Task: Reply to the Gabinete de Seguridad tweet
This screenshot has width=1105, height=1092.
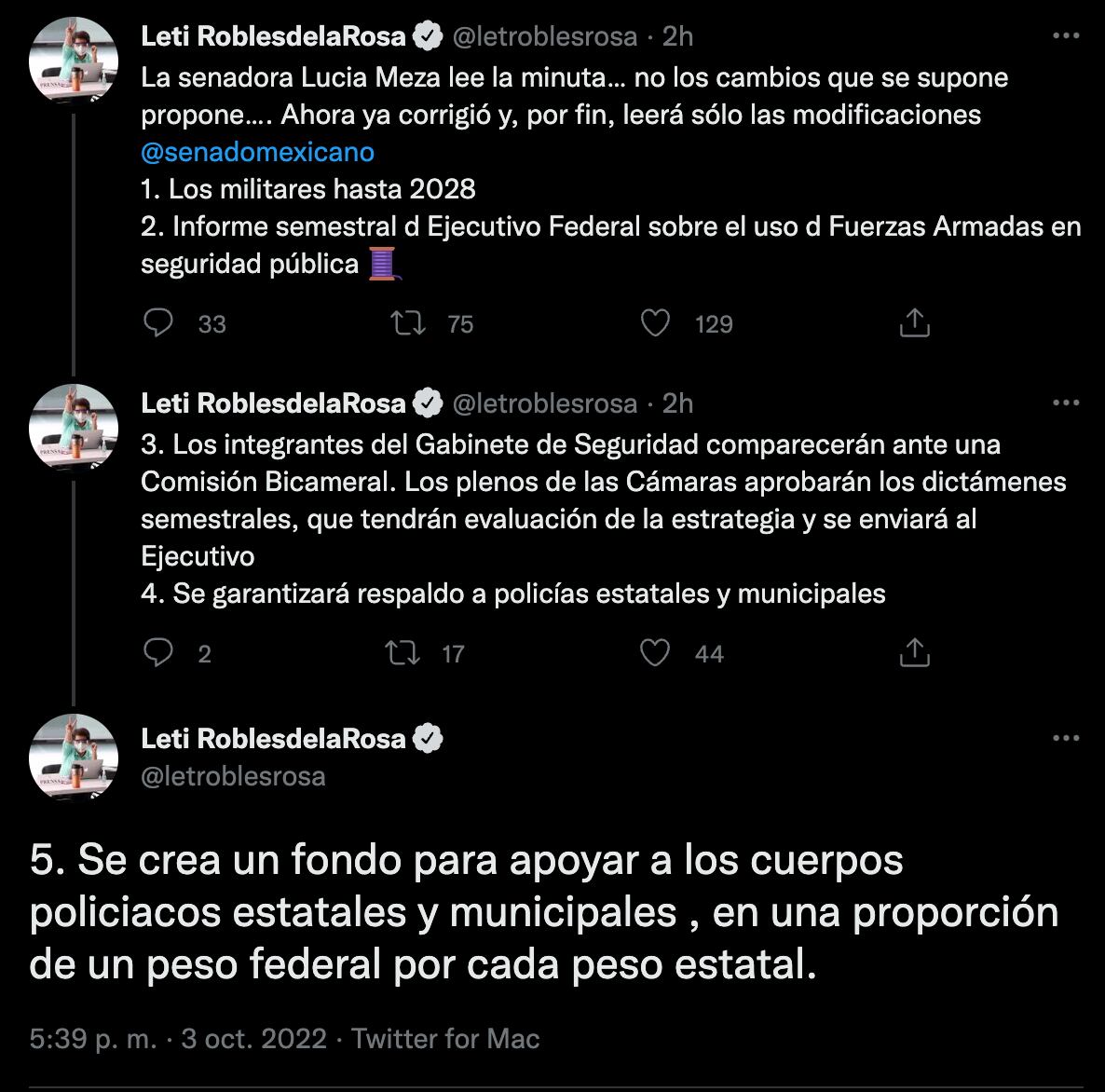Action: click(x=159, y=653)
